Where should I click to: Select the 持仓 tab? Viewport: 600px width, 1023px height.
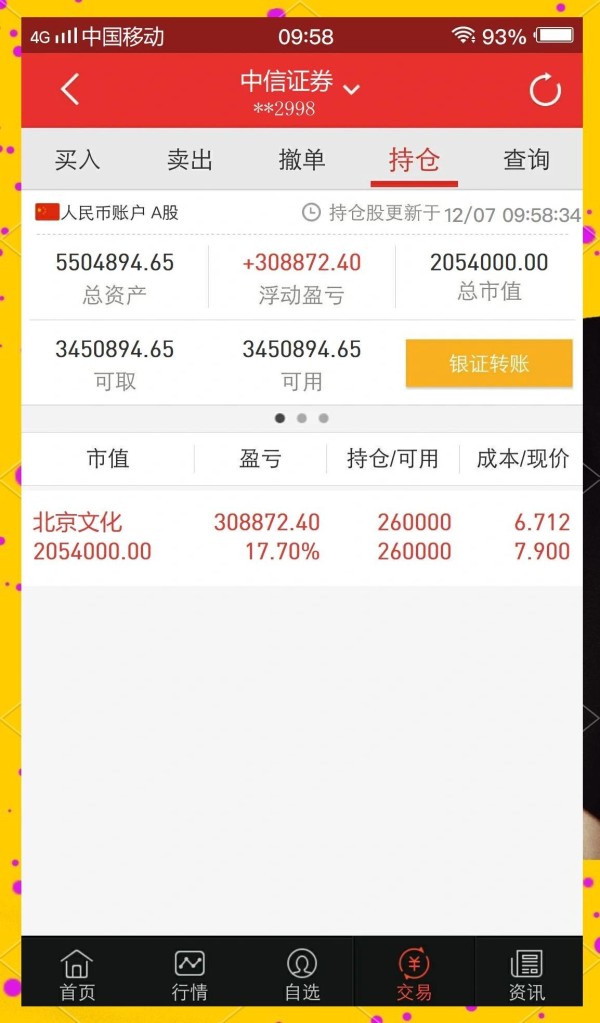[414, 160]
